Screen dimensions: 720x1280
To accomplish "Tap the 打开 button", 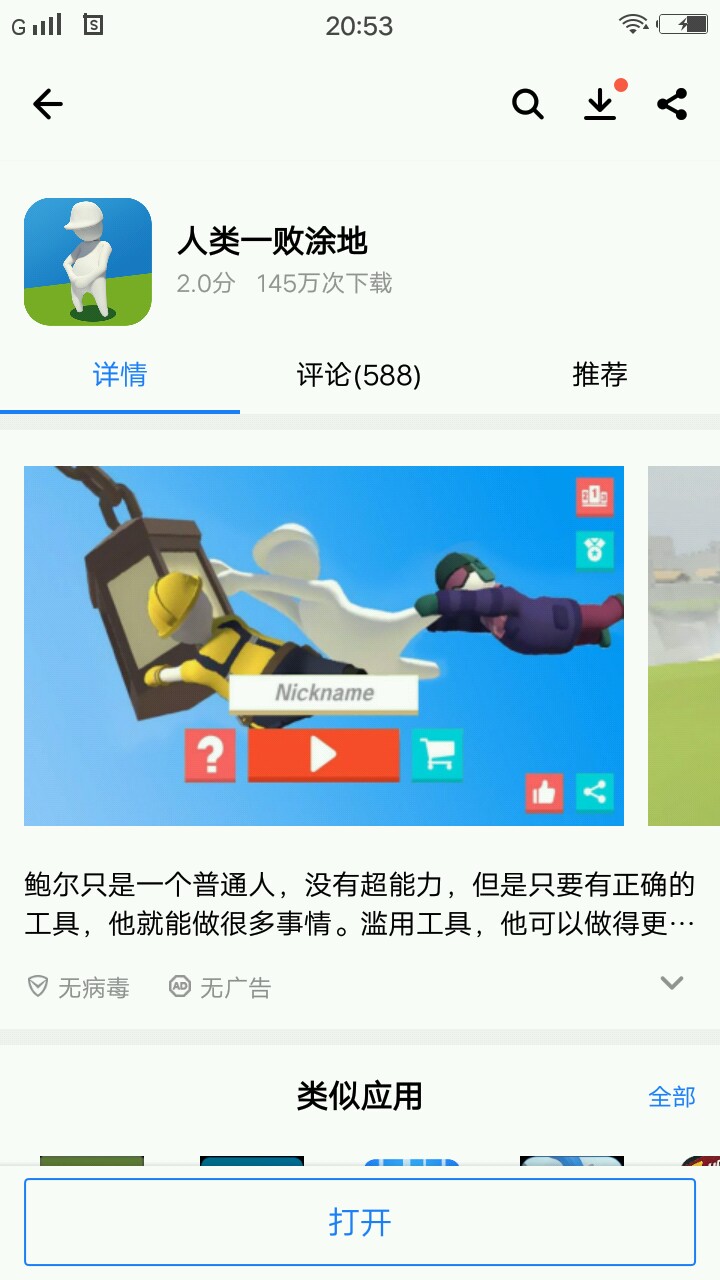I will (x=360, y=1222).
